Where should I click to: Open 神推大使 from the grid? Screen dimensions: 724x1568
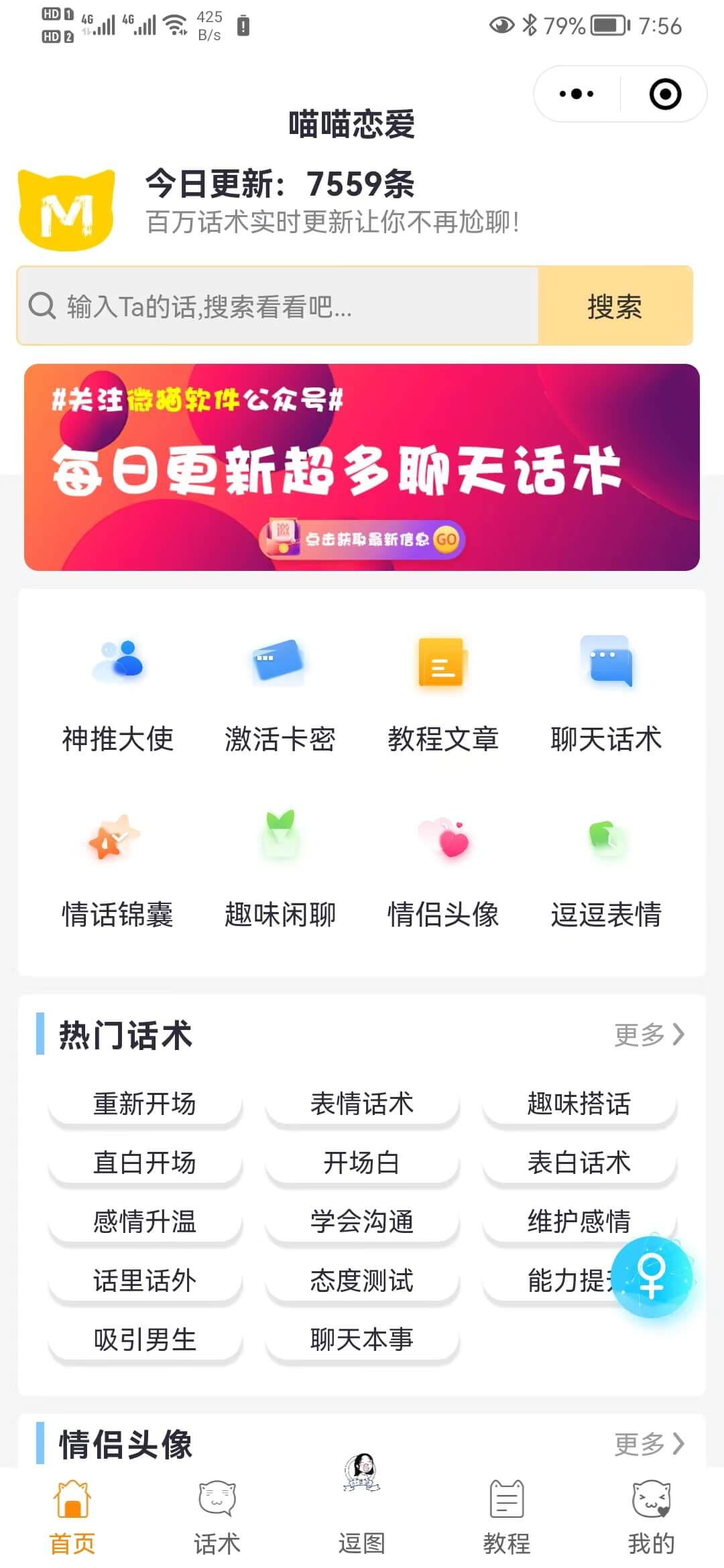tap(118, 694)
